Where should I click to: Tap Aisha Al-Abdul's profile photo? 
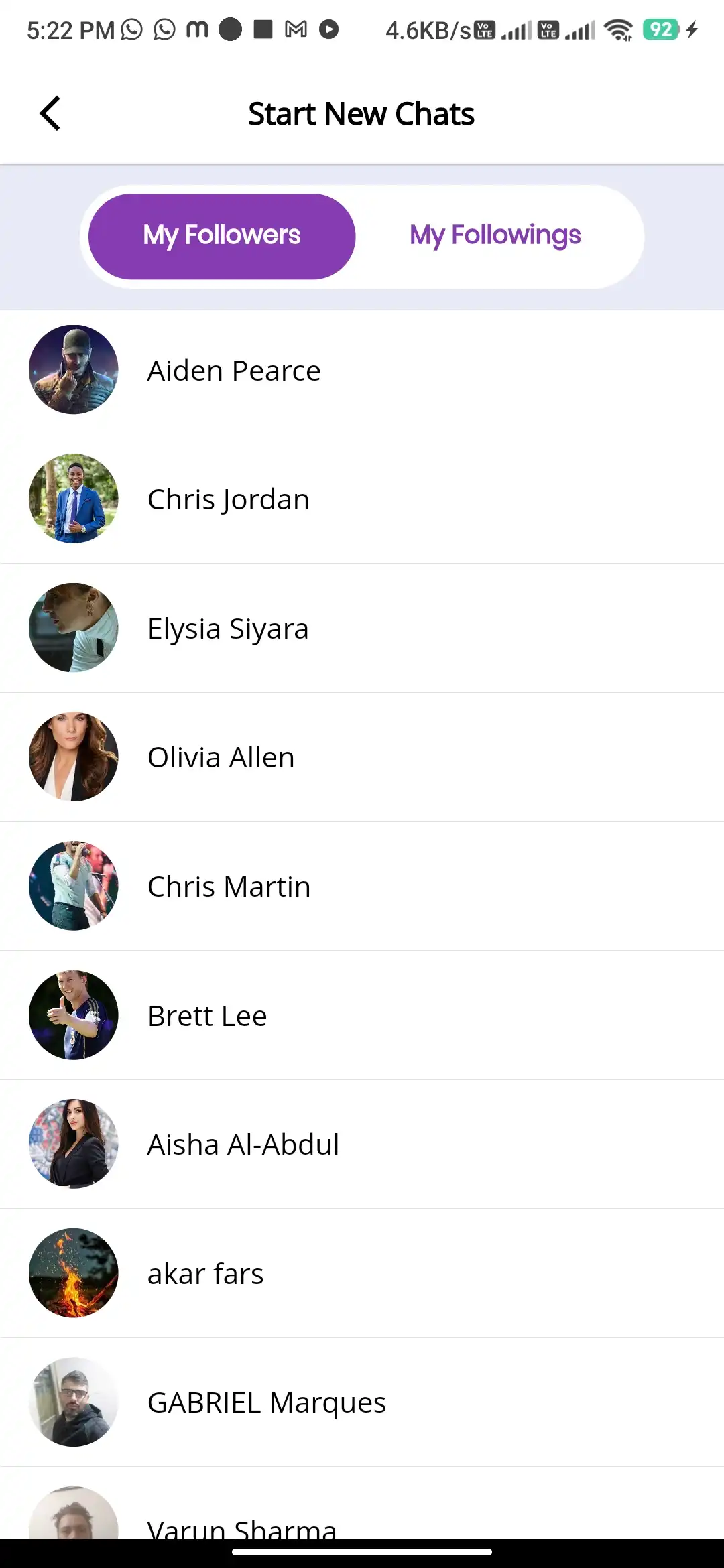(x=73, y=1144)
